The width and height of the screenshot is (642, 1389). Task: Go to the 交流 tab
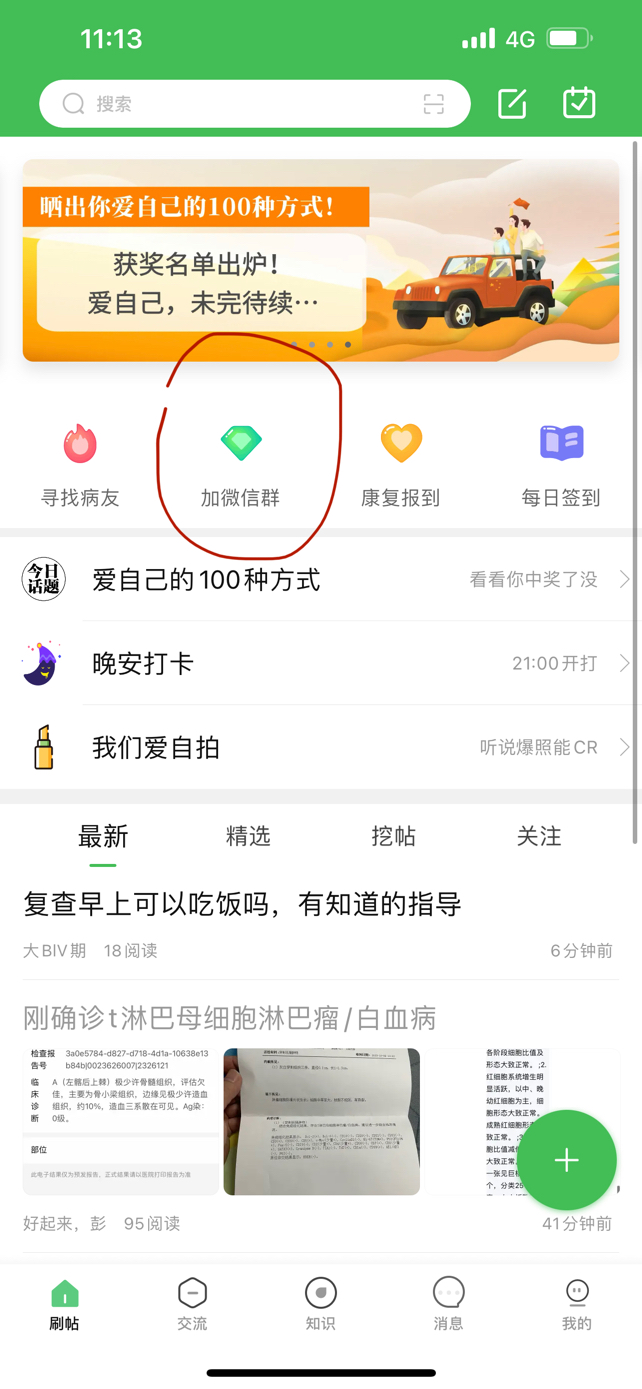click(192, 1305)
